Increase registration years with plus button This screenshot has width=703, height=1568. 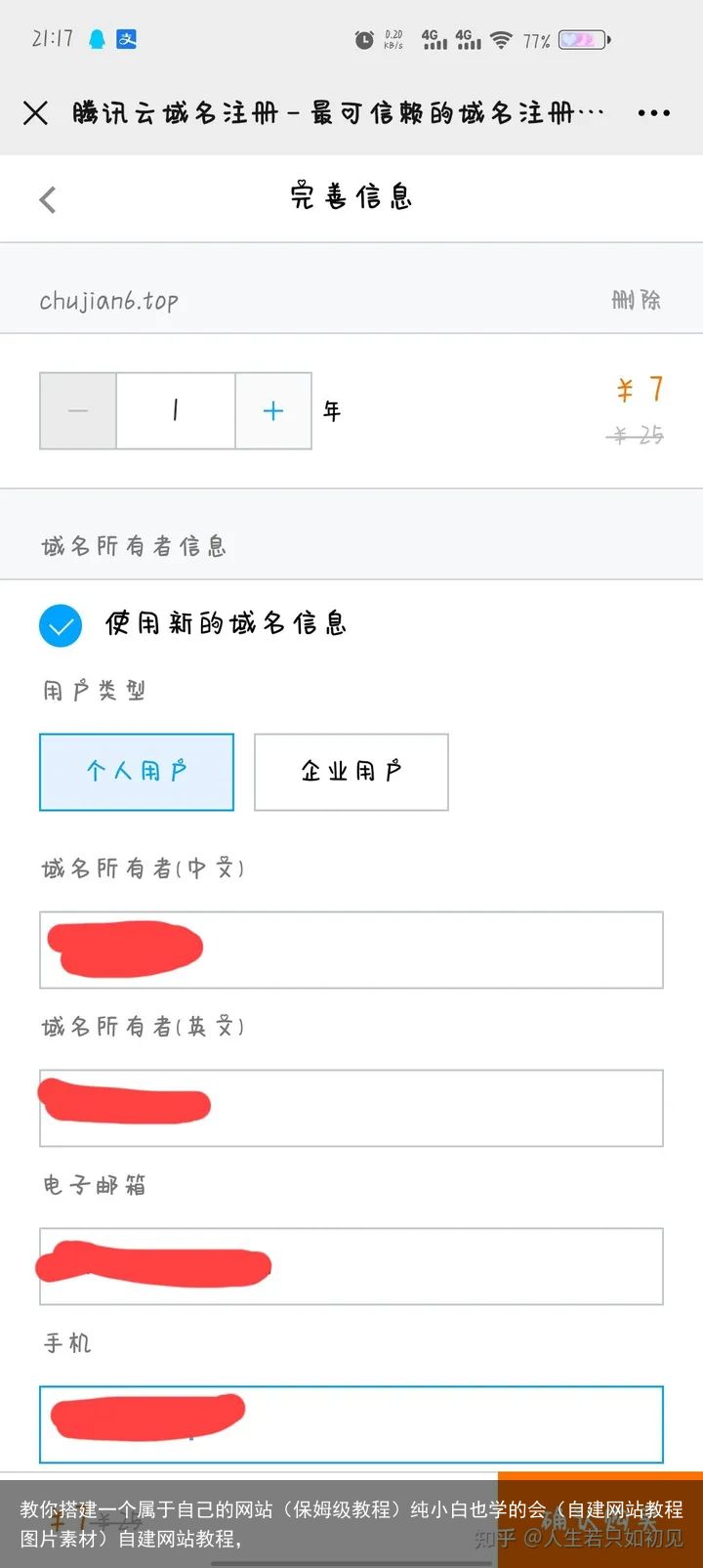click(x=273, y=411)
